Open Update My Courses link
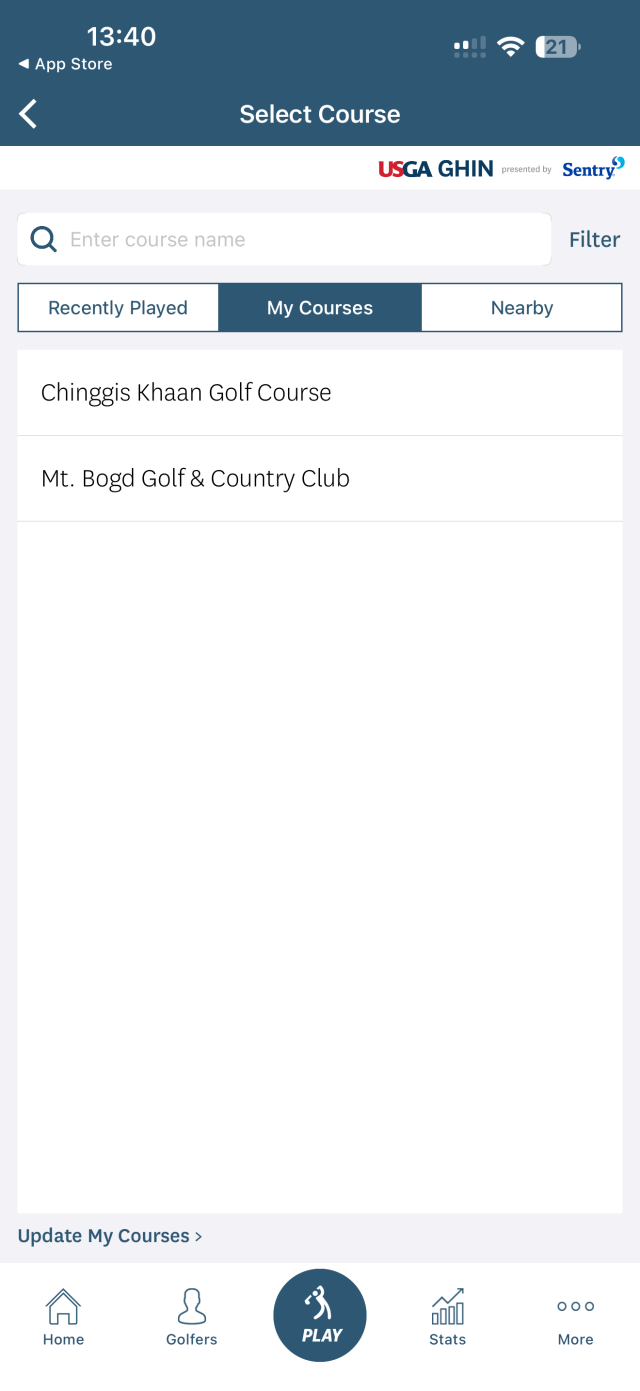640x1391 pixels. point(110,1236)
